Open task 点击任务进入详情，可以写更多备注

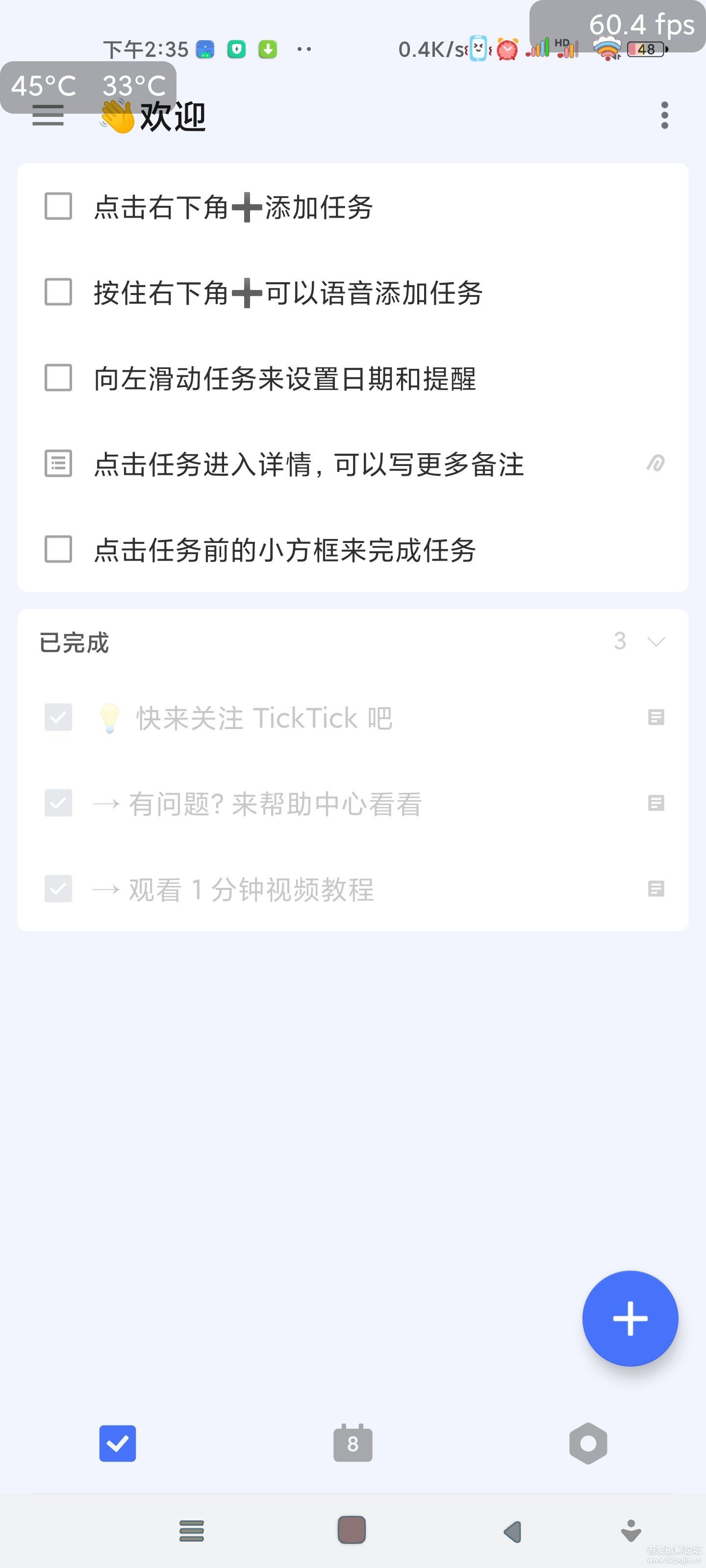point(308,465)
